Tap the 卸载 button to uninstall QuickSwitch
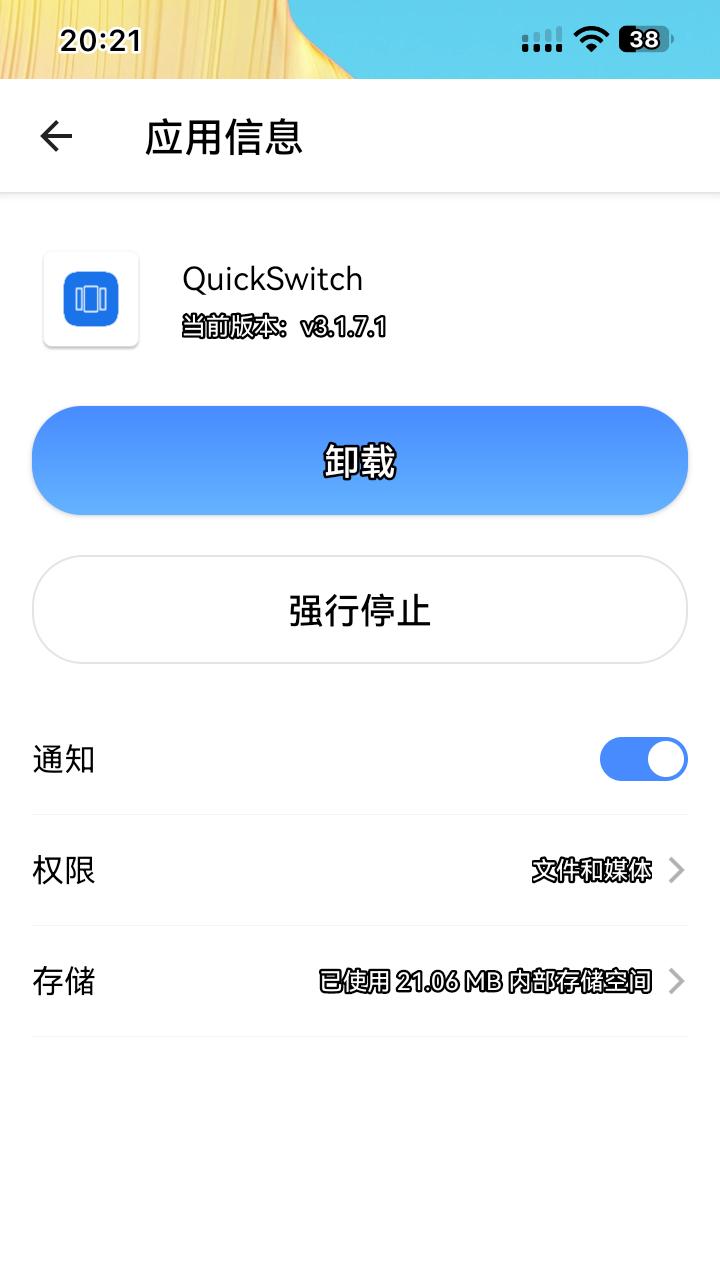 point(360,461)
